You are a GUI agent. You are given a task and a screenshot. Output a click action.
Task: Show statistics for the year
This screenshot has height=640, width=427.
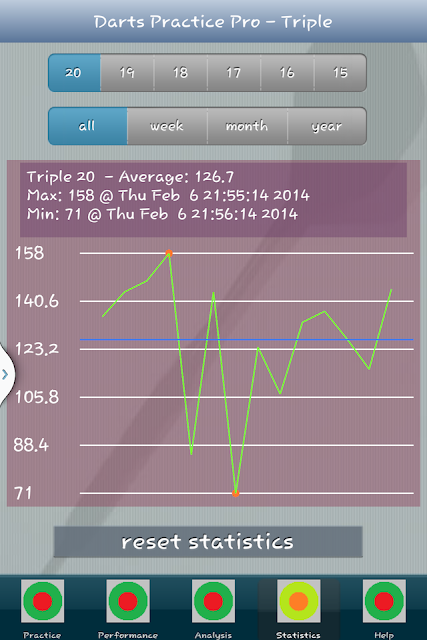327,126
